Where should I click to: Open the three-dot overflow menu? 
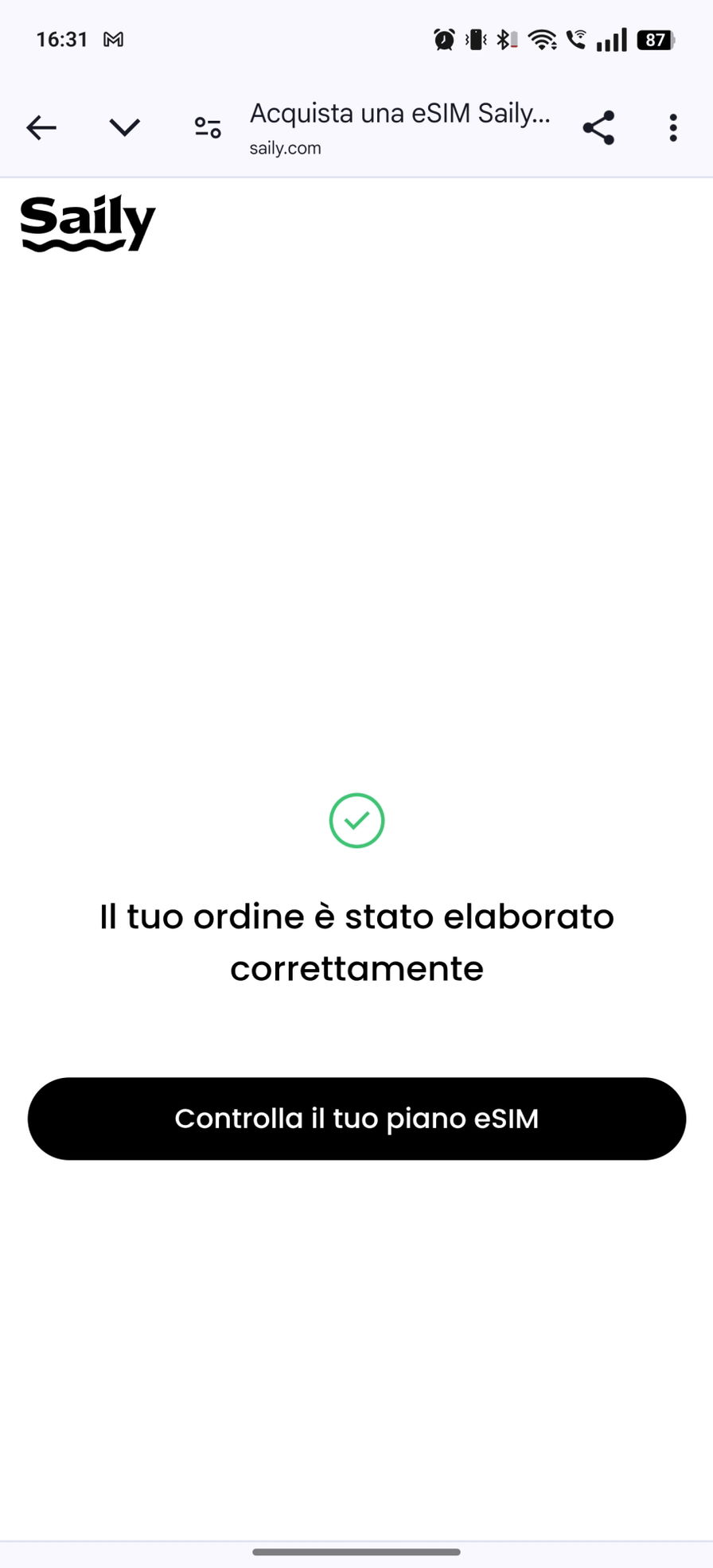pos(672,127)
